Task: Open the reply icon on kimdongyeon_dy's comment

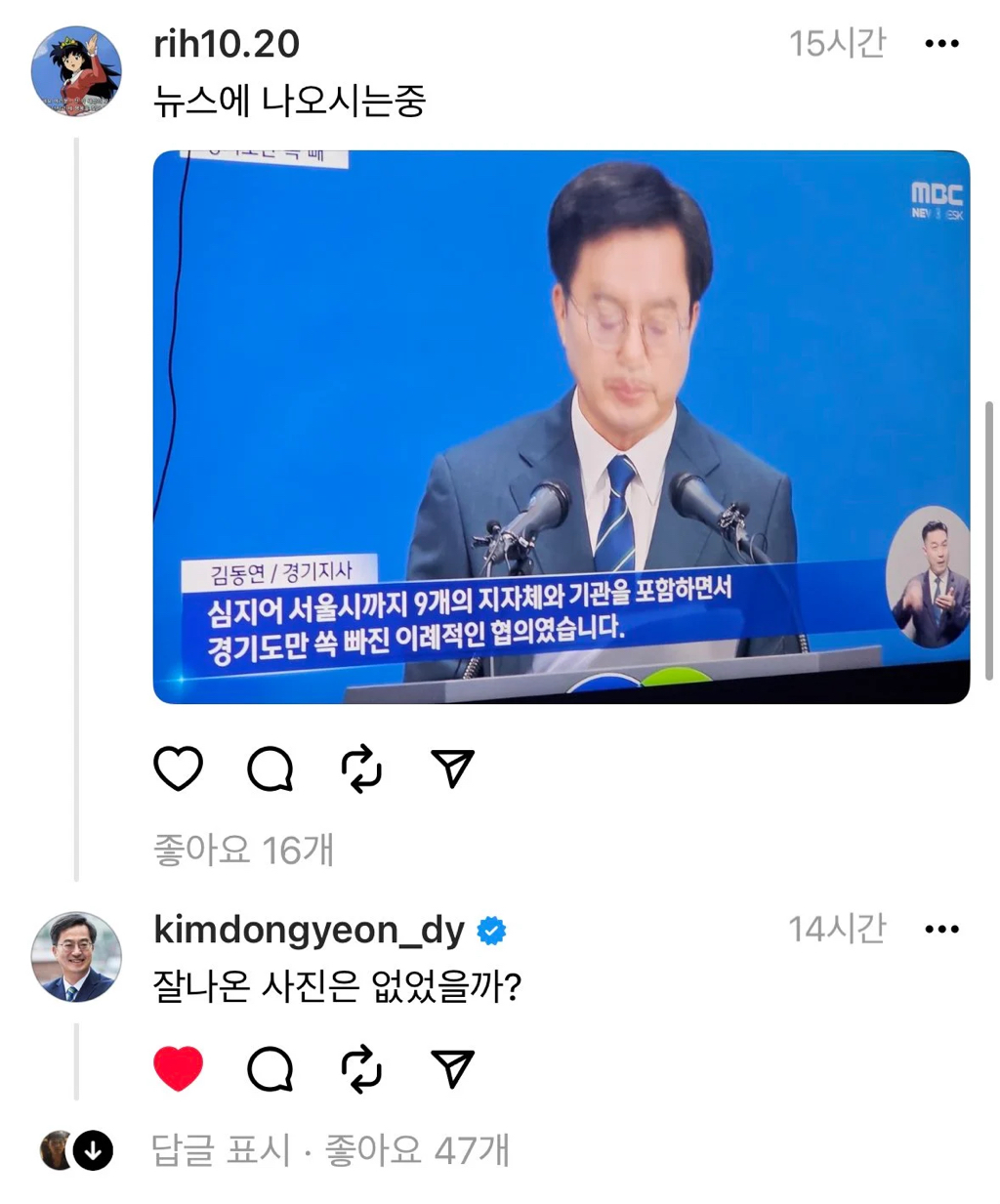Action: tap(271, 1068)
